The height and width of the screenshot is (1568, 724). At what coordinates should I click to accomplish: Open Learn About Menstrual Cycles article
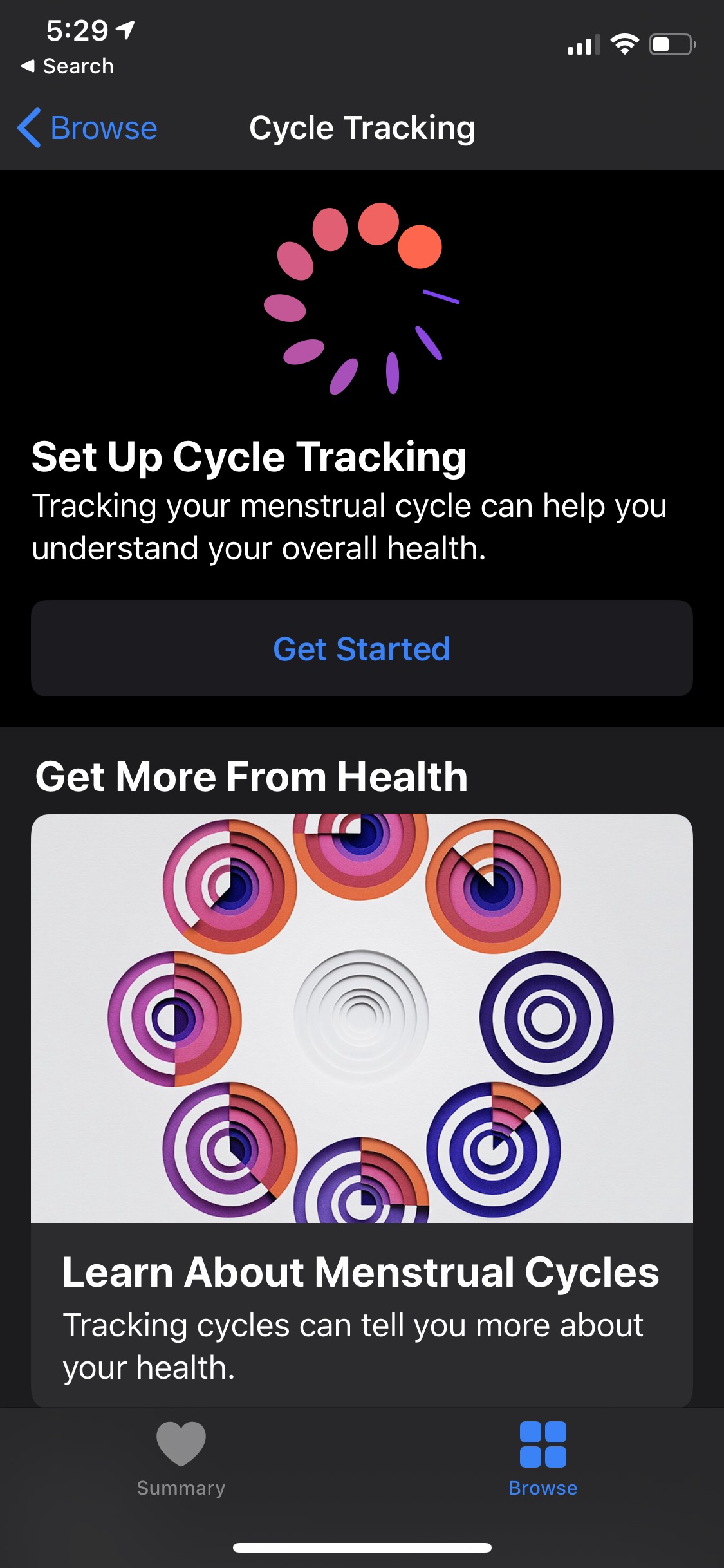pyautogui.click(x=362, y=1110)
